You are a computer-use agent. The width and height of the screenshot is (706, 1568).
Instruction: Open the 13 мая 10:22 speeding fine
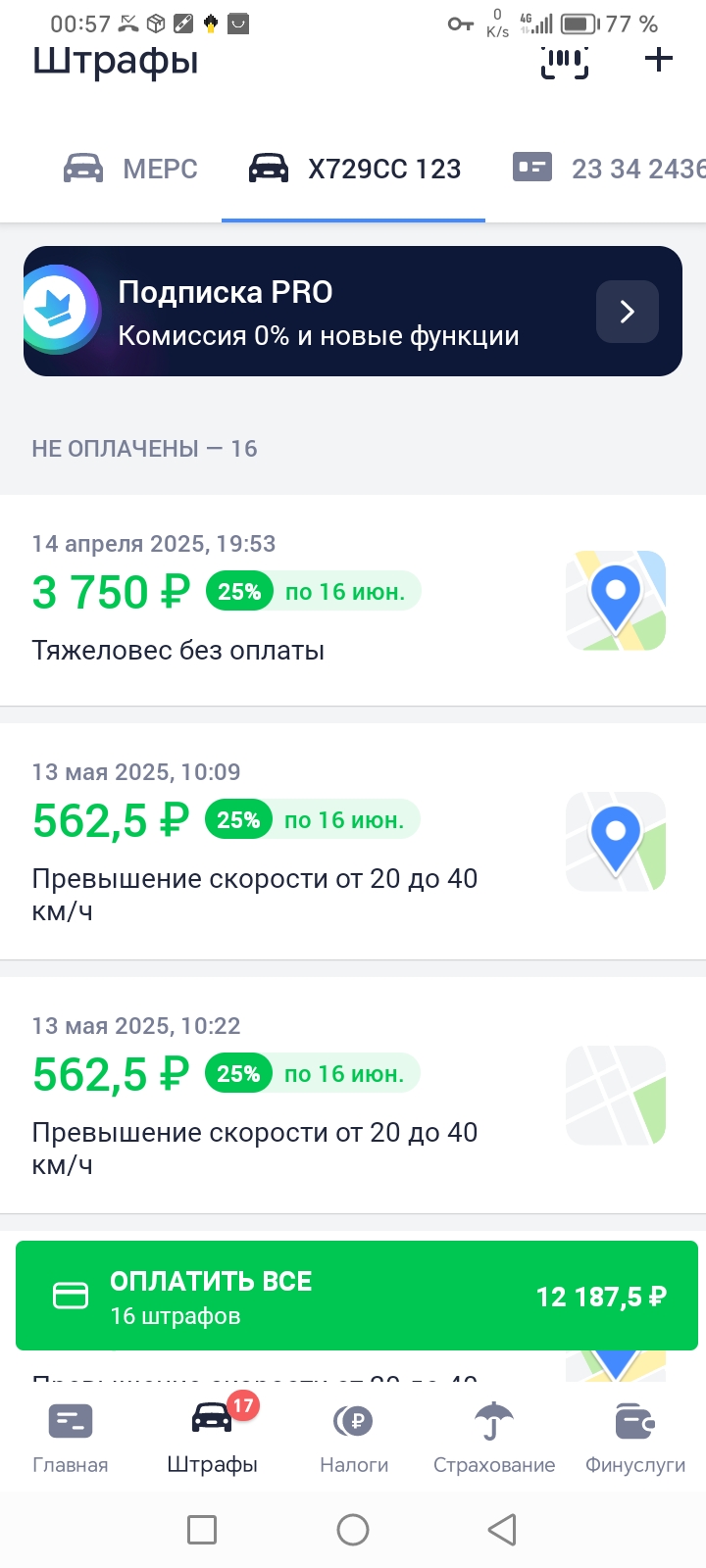point(275,1096)
